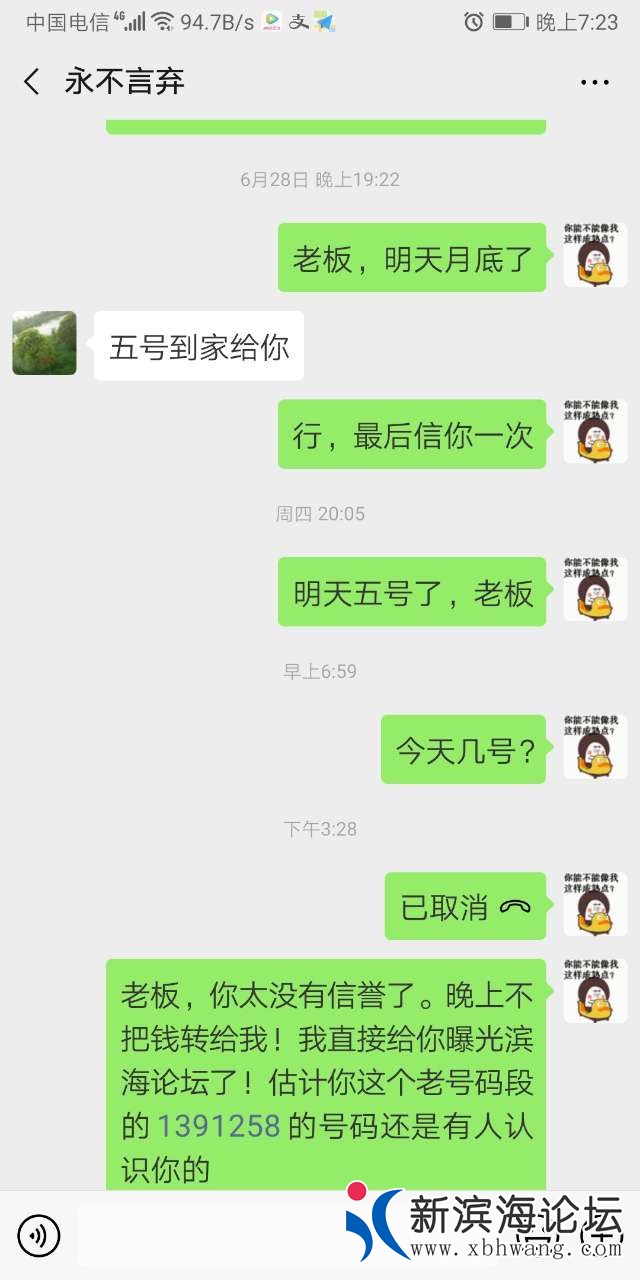640x1280 pixels.
Task: Focus the message text field
Action: pos(210,1236)
